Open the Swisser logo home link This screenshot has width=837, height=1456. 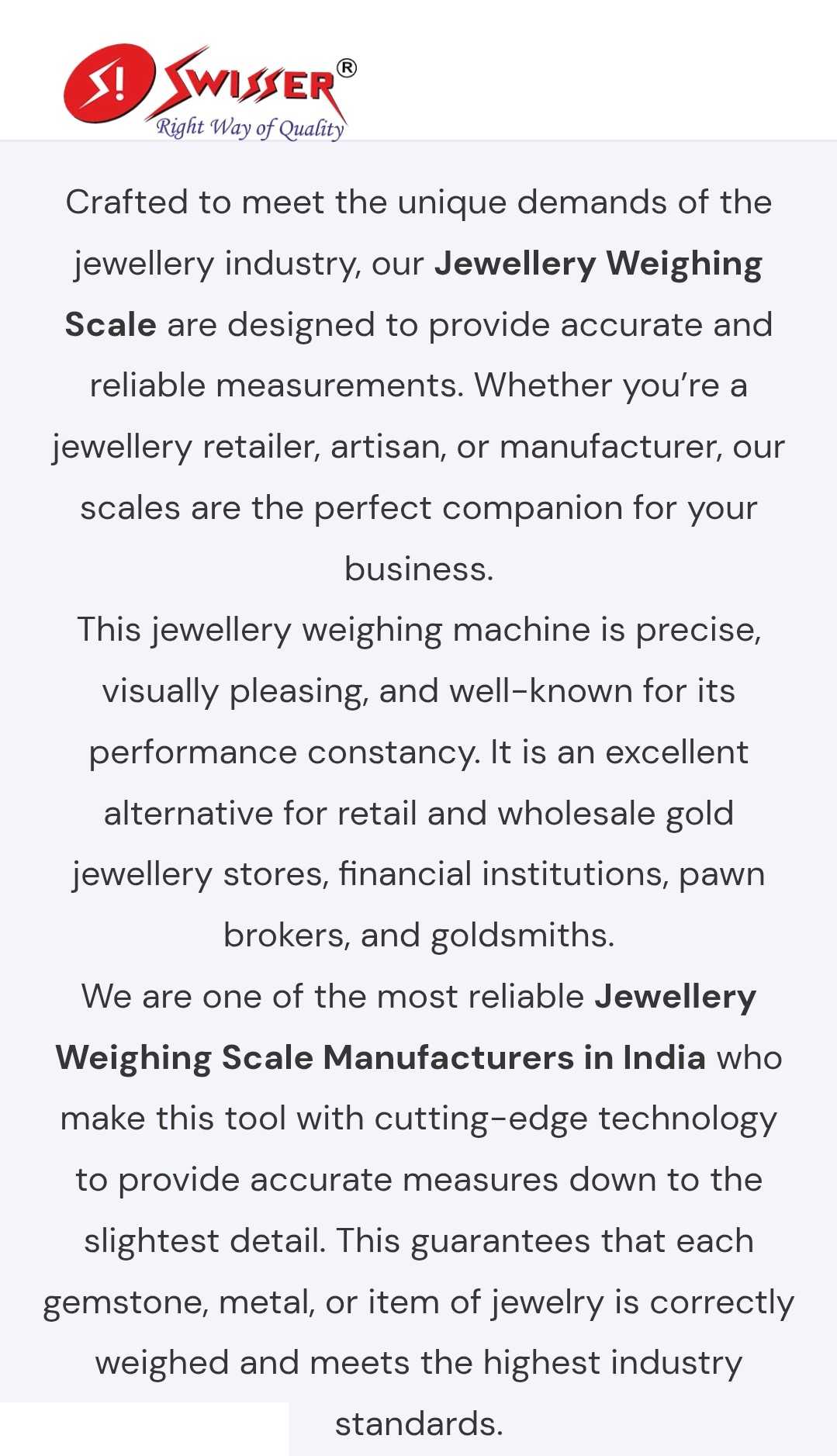209,92
